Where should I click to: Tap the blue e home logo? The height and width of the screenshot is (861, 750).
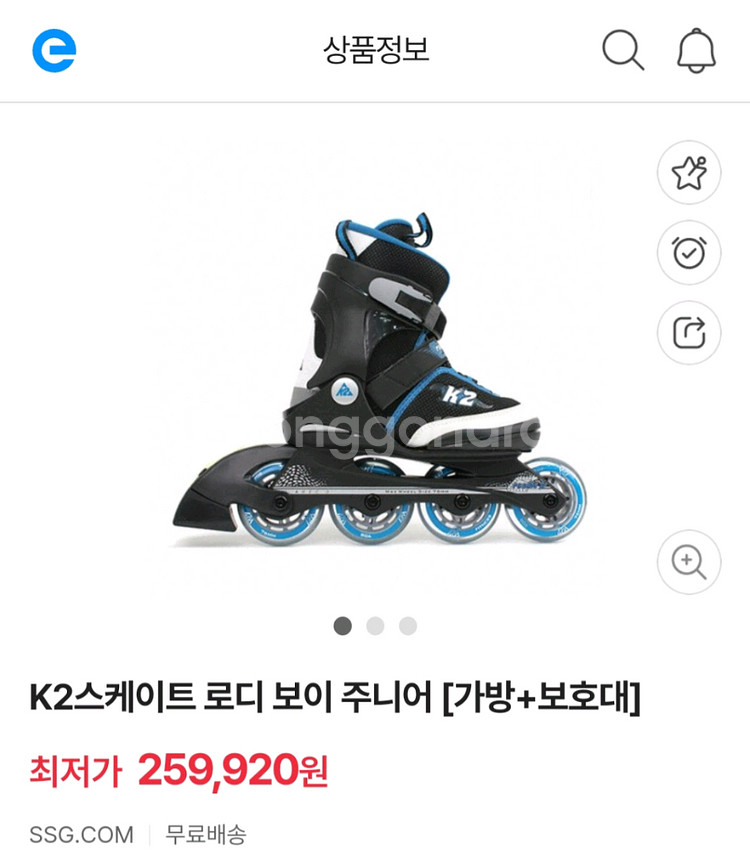pyautogui.click(x=54, y=49)
